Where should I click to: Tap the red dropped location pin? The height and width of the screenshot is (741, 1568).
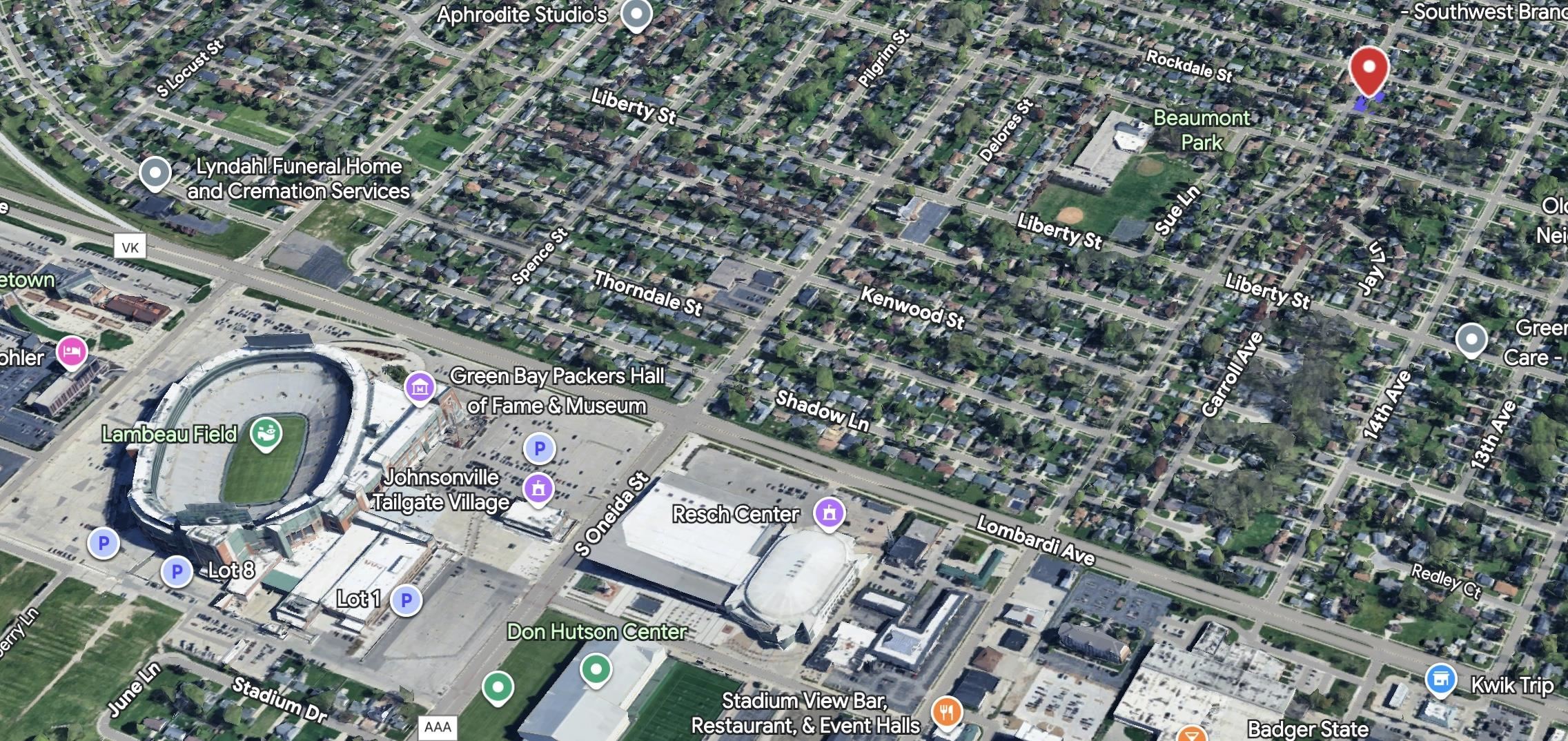pyautogui.click(x=1369, y=69)
